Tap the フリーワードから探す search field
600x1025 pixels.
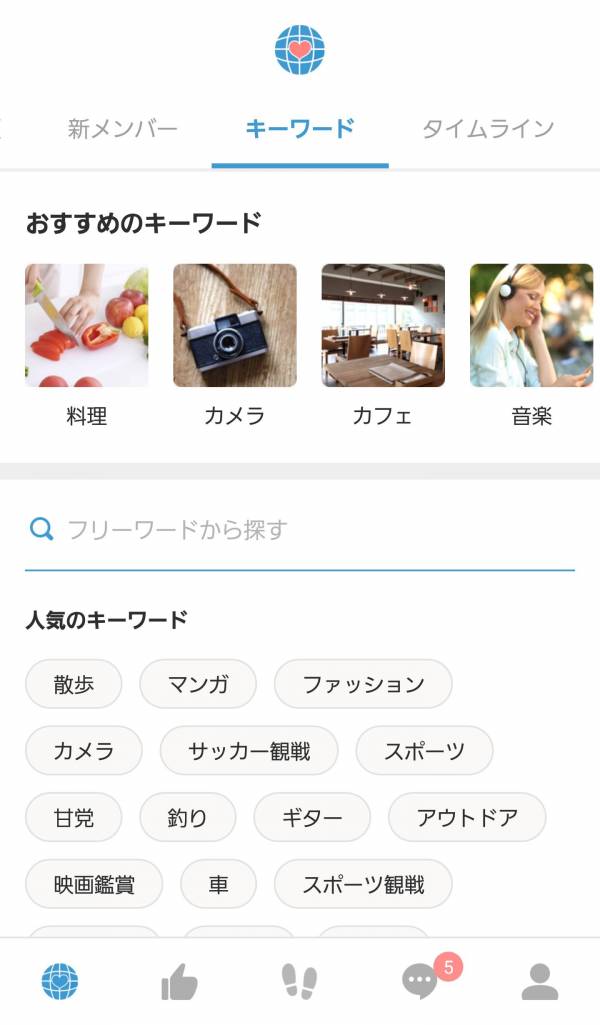(300, 530)
